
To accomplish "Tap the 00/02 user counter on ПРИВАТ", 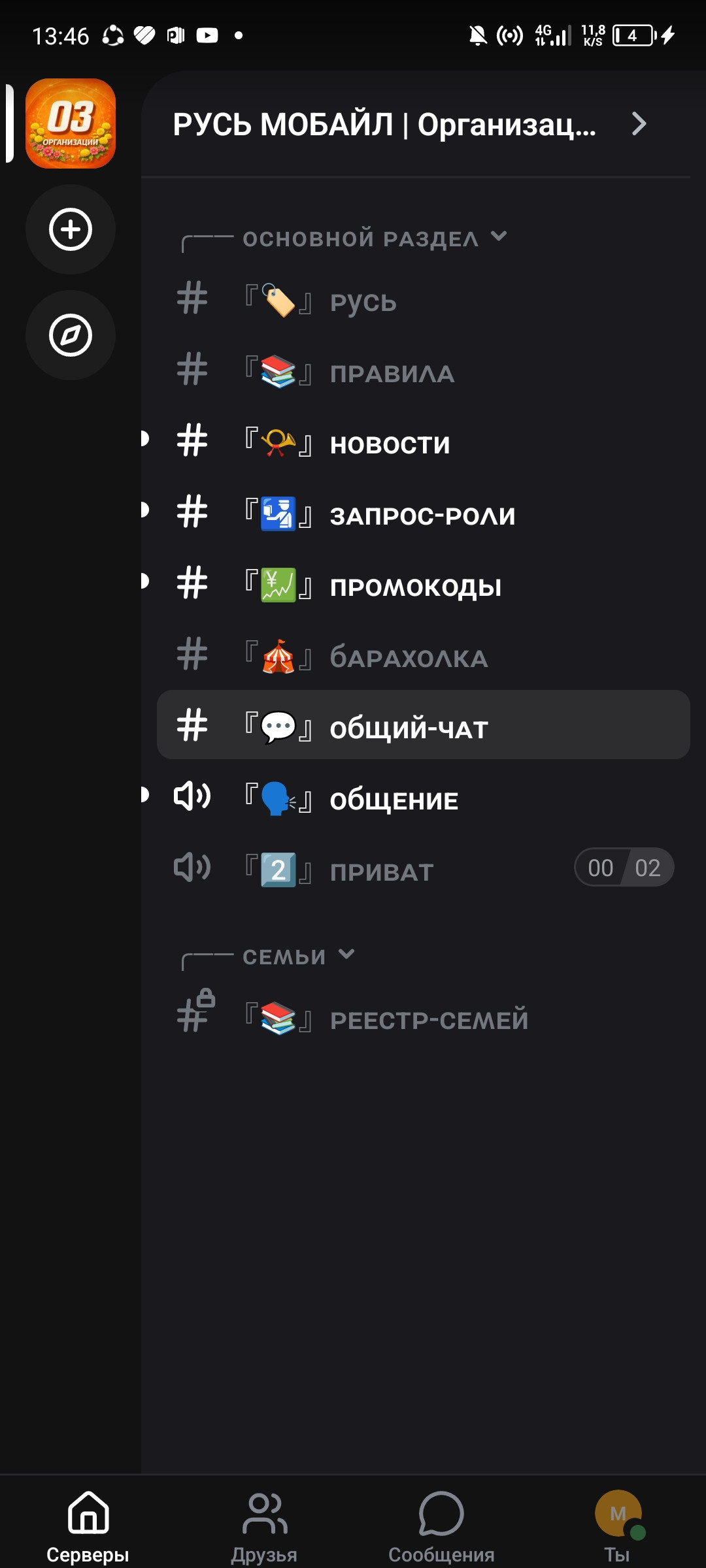I will [623, 867].
